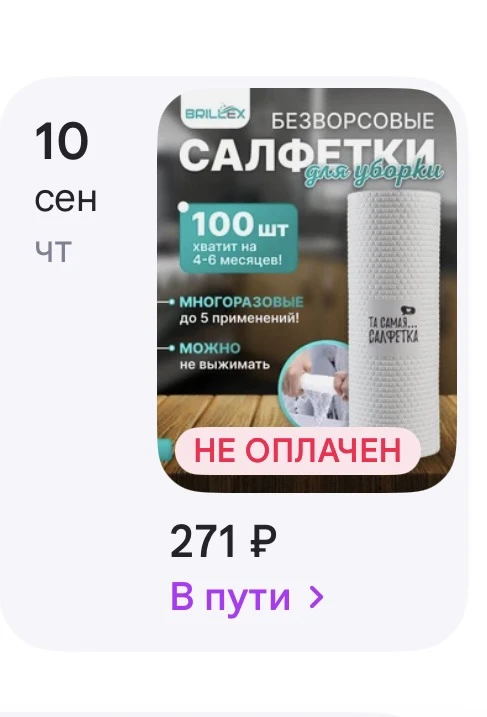Open the 'В пути' delivery status link

pos(247,596)
